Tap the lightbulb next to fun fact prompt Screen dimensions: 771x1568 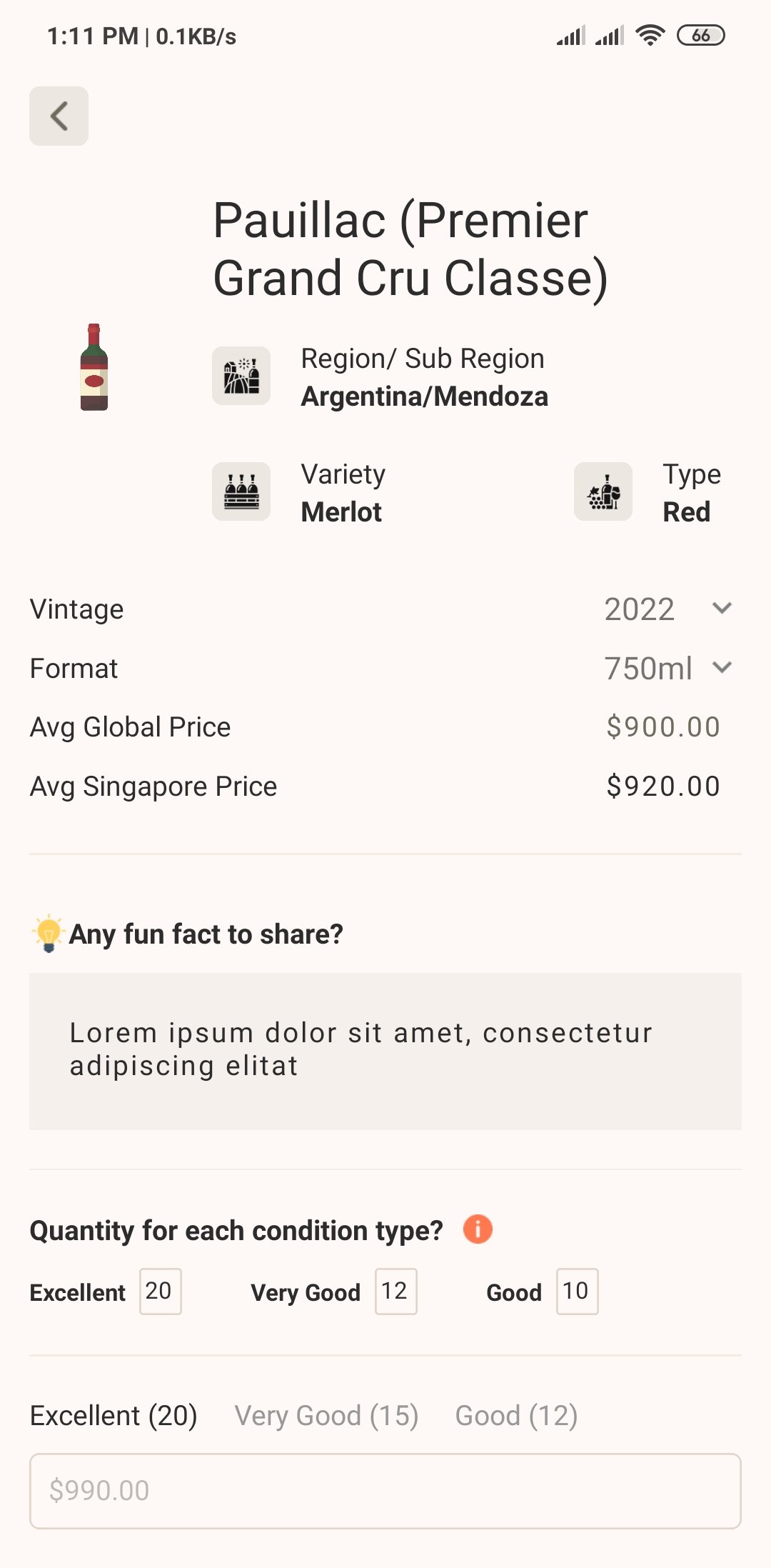click(x=47, y=933)
